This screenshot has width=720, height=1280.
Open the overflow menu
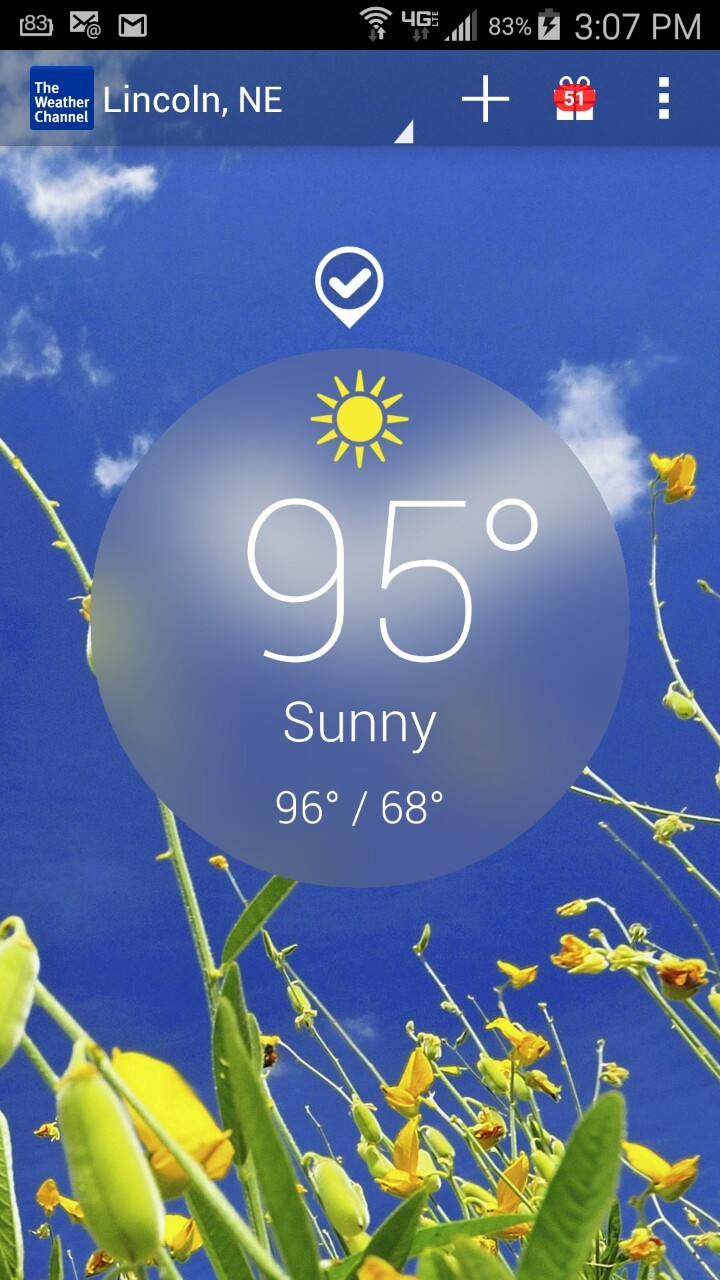coord(663,99)
